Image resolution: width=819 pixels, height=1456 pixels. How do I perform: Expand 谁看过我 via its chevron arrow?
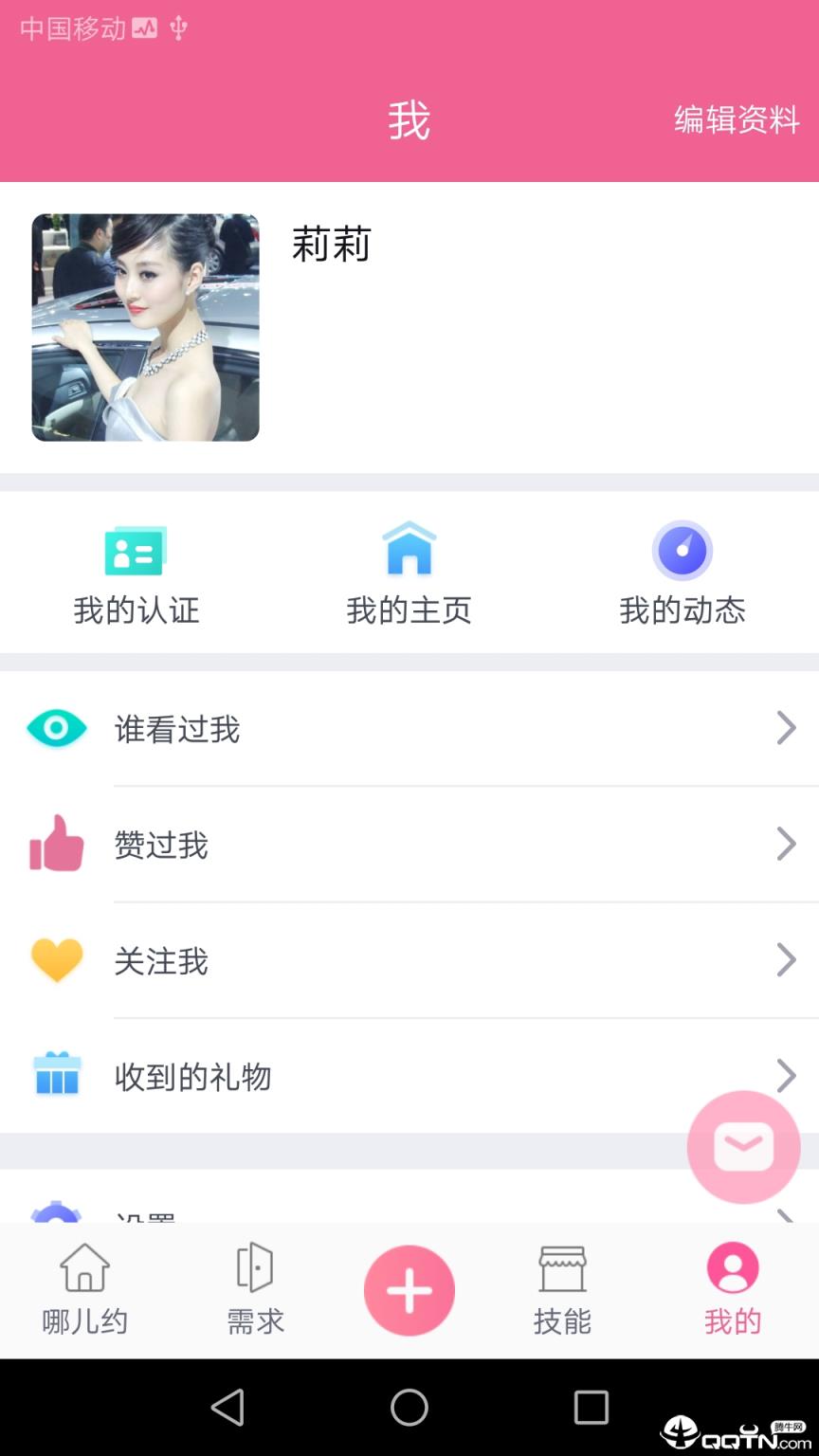coord(786,728)
